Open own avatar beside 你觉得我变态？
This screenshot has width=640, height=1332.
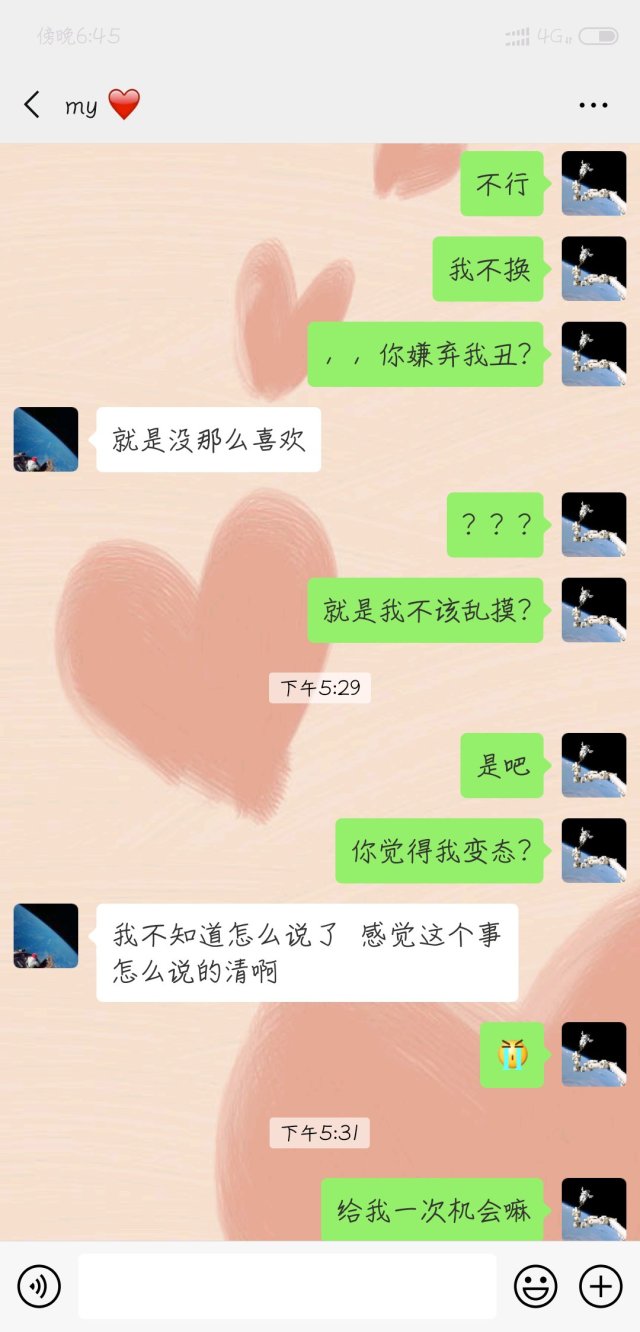coord(594,850)
